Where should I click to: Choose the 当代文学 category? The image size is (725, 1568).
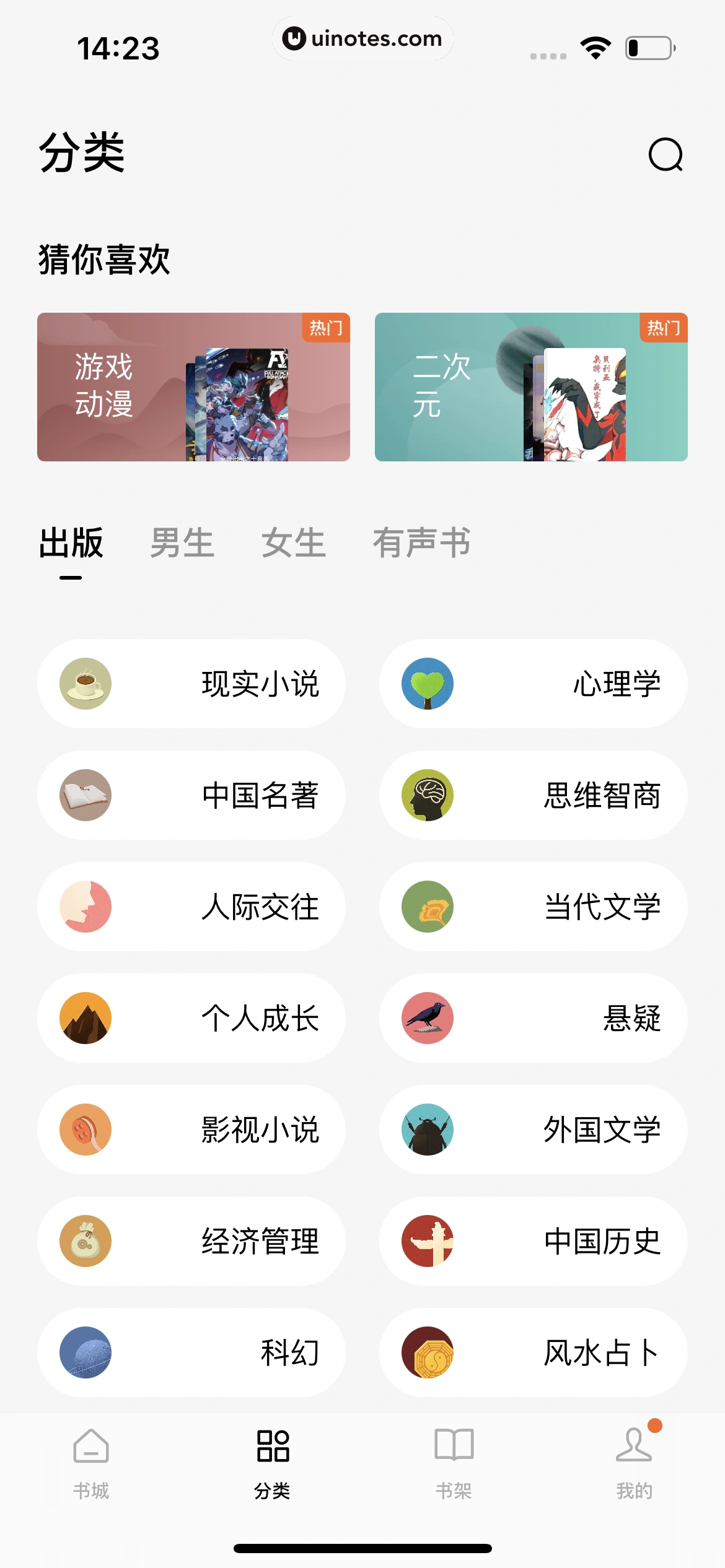coord(533,907)
